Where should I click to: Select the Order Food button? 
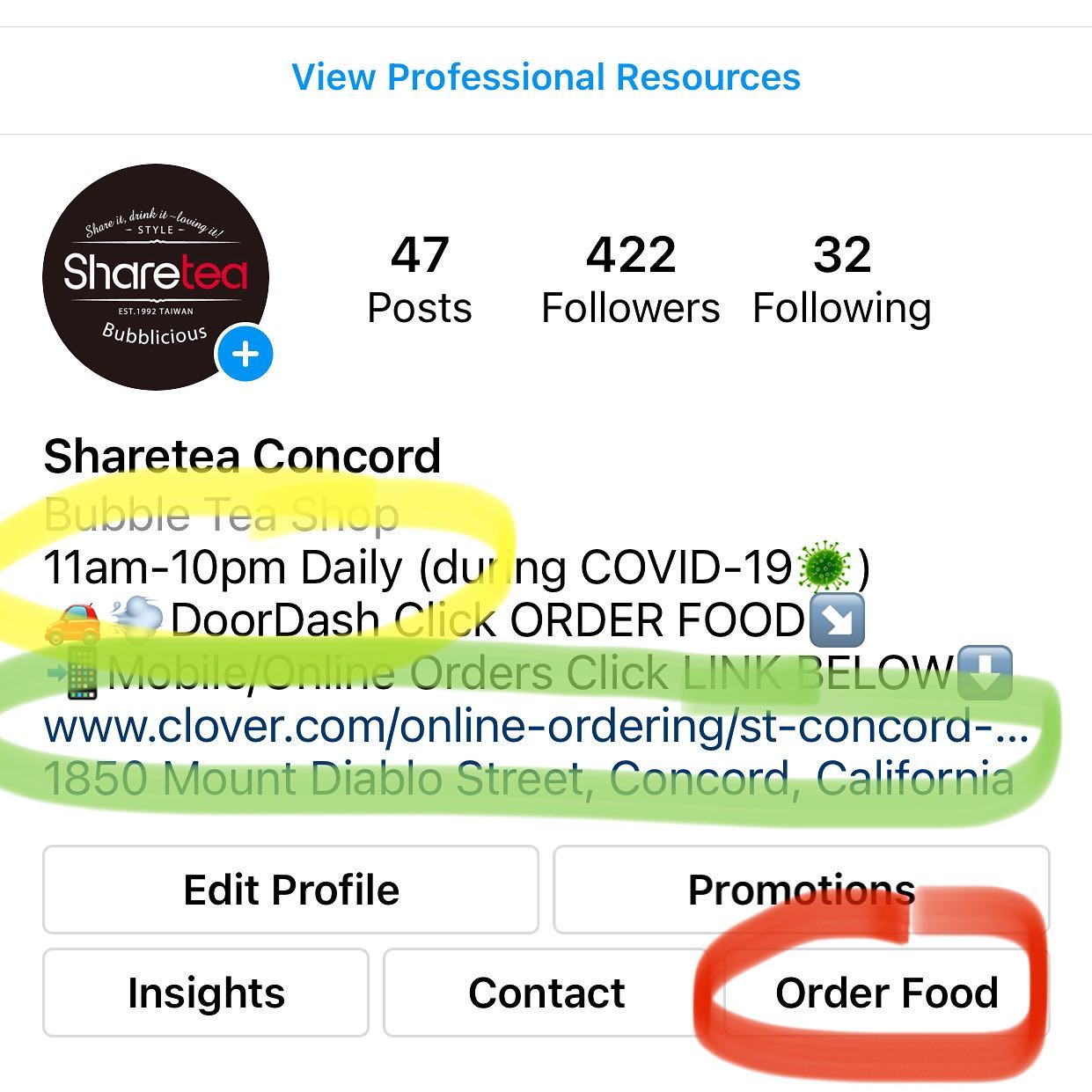pyautogui.click(x=886, y=993)
